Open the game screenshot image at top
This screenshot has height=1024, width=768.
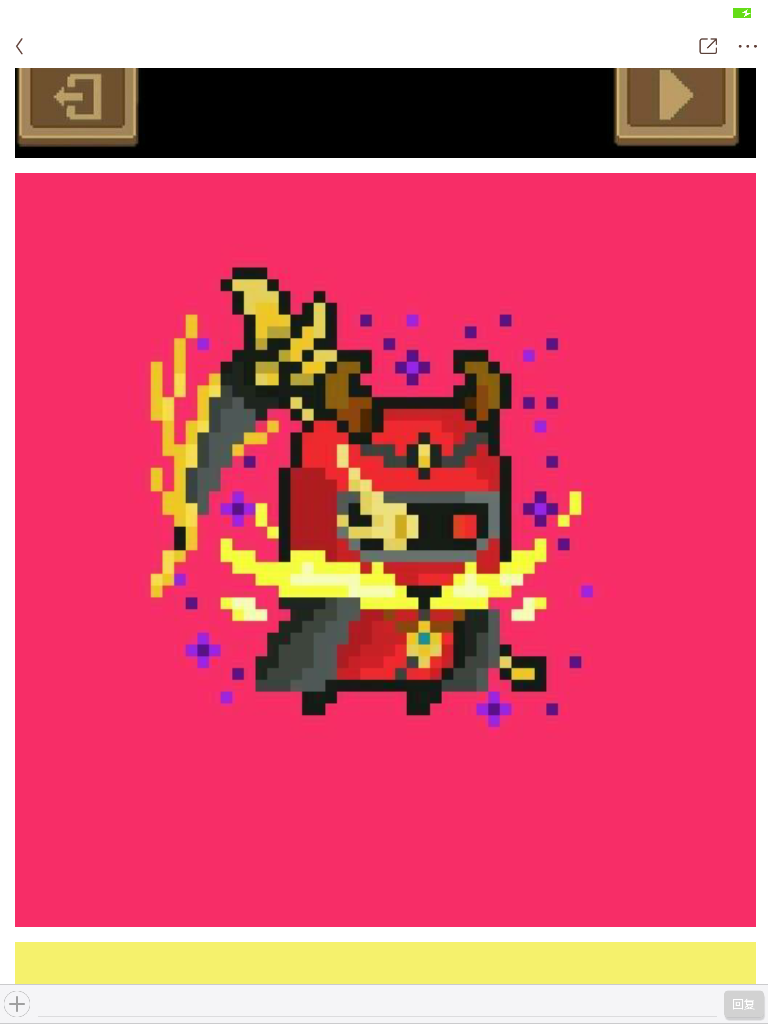coord(385,112)
